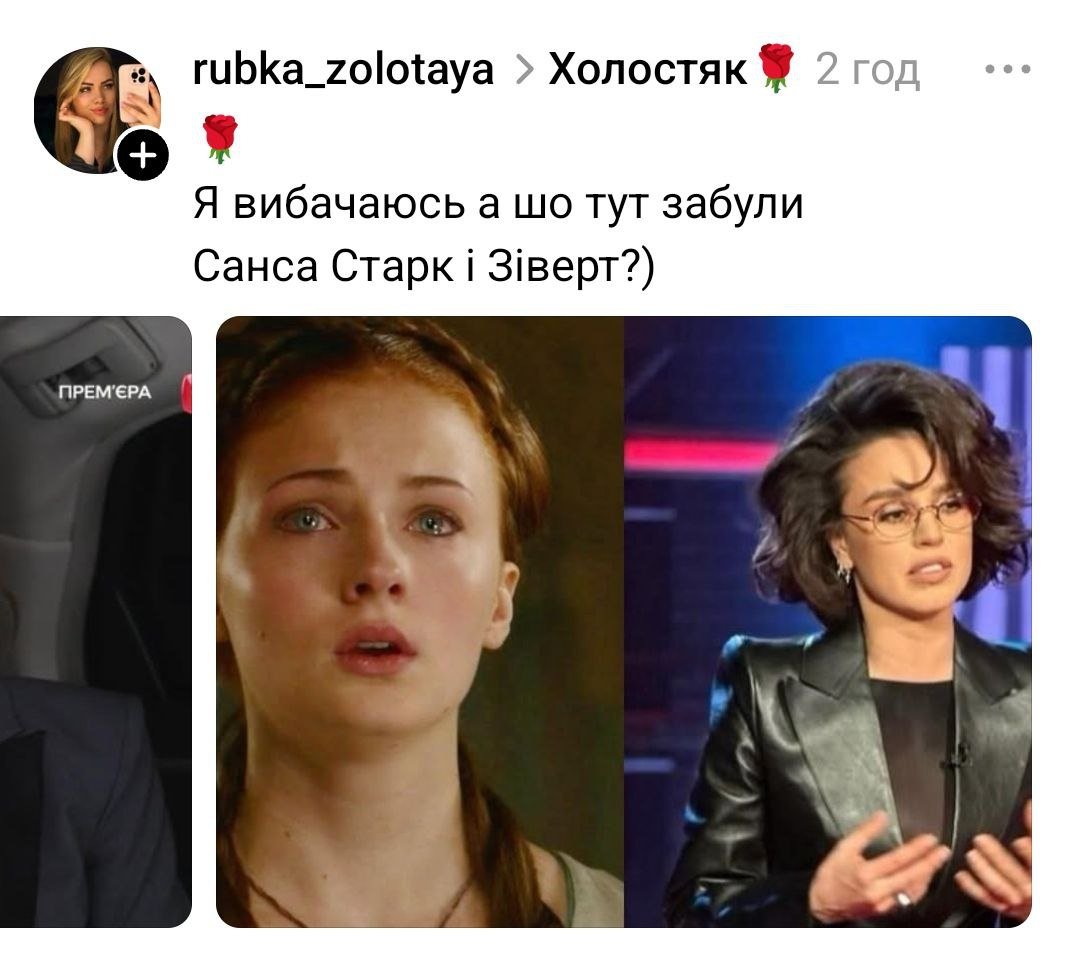View the ПРЕМ'ЄРА image tile

coord(95,620)
